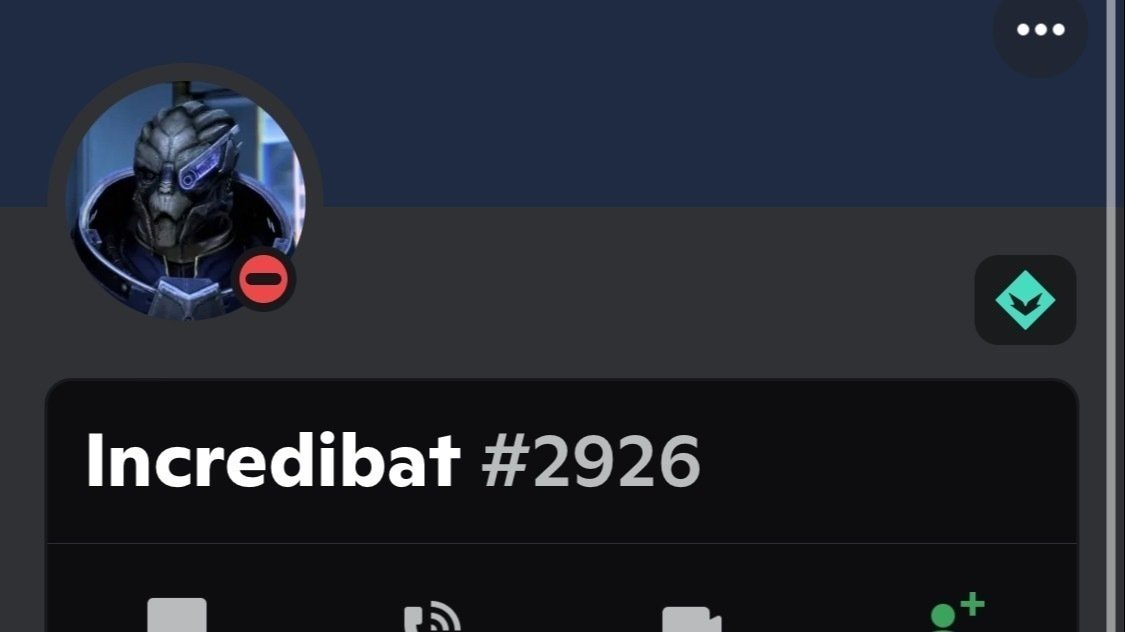Open the three-dot overflow menu

[x=1040, y=30]
